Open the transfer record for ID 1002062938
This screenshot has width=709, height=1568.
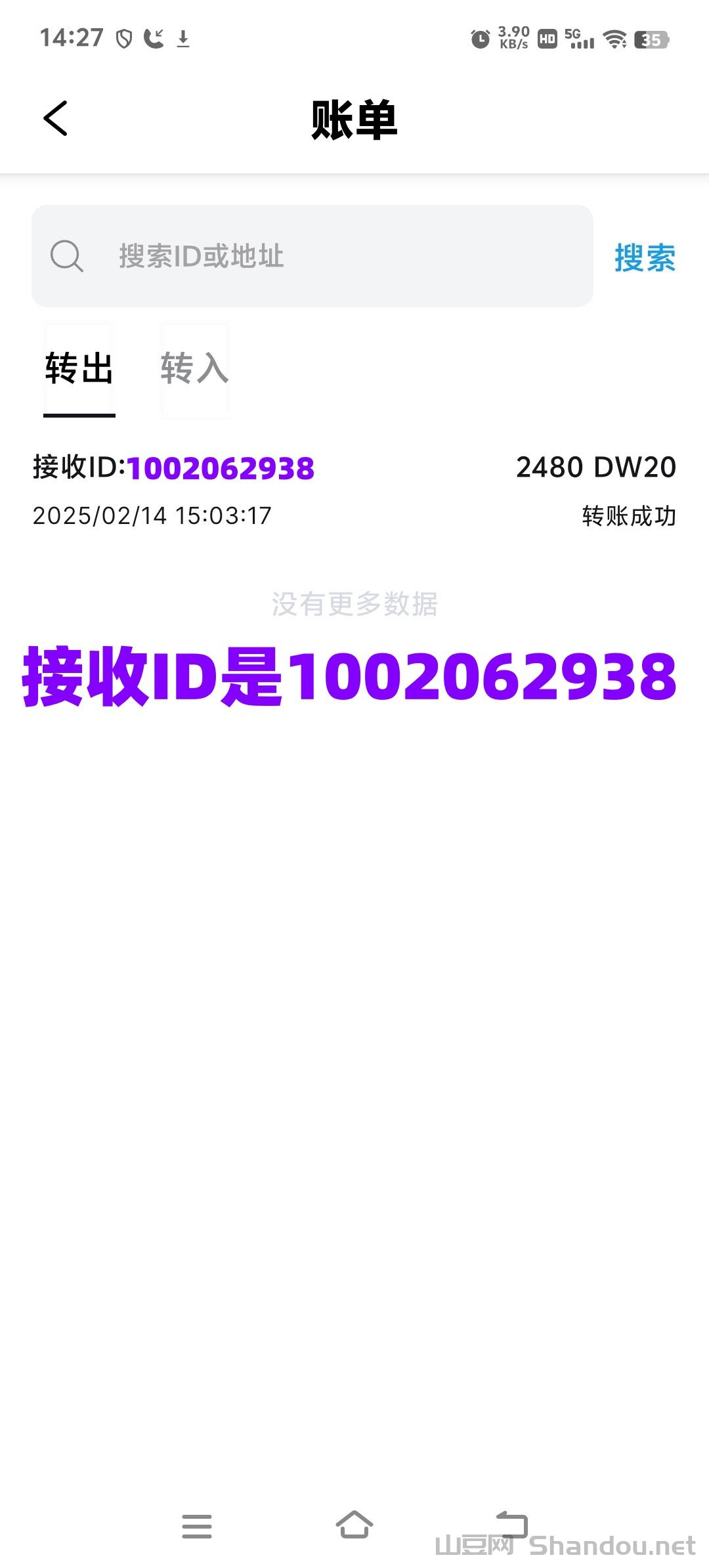pyautogui.click(x=354, y=490)
